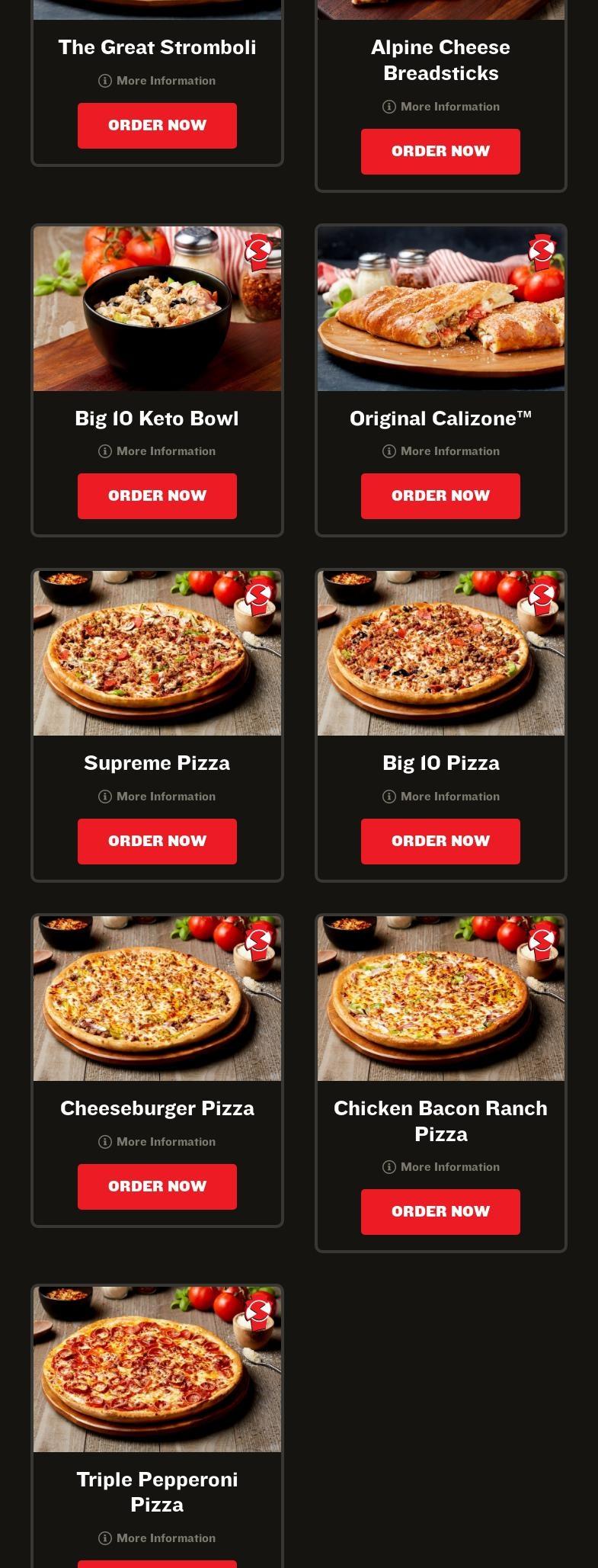Click ORDER NOW for The Great Stromboli
Image resolution: width=598 pixels, height=1568 pixels.
pyautogui.click(x=157, y=125)
